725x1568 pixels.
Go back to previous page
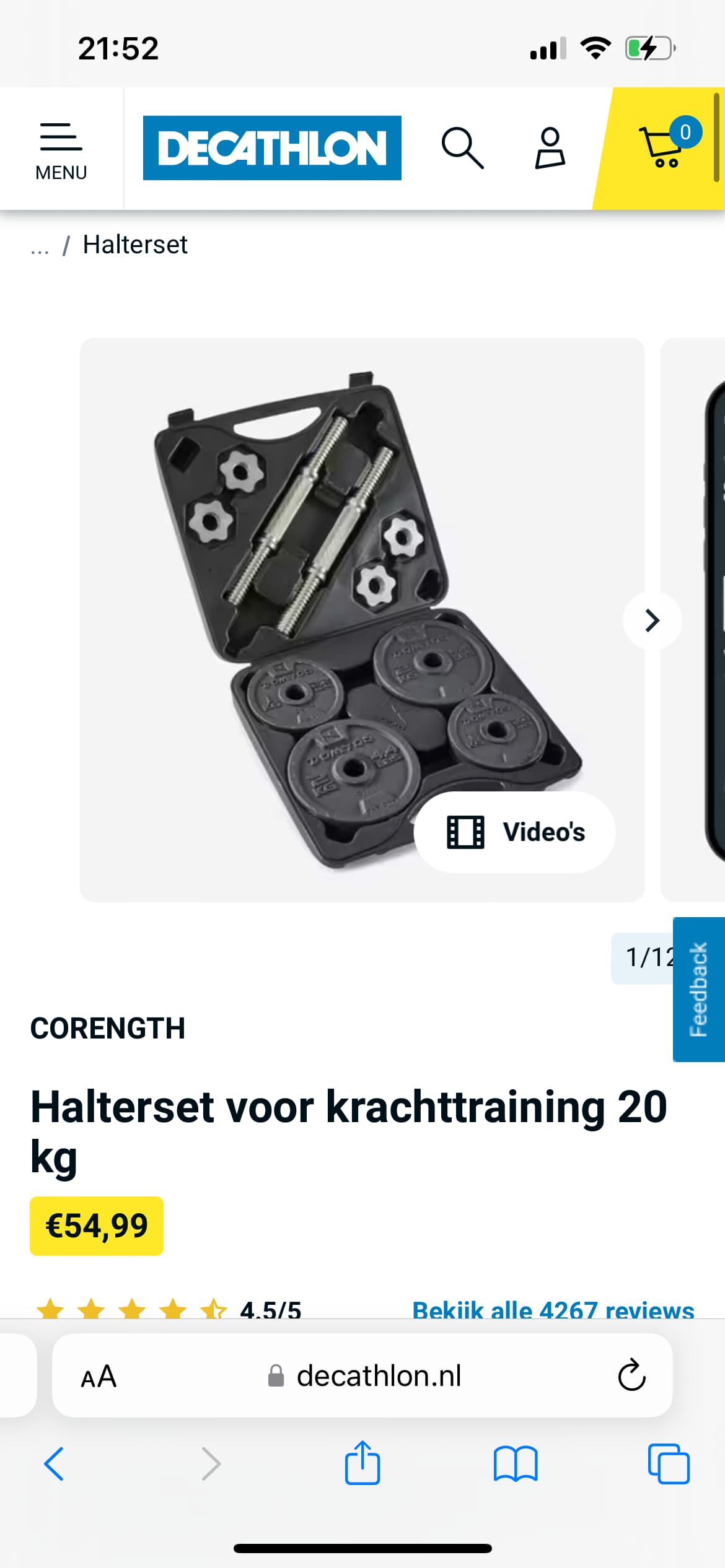(x=54, y=1463)
